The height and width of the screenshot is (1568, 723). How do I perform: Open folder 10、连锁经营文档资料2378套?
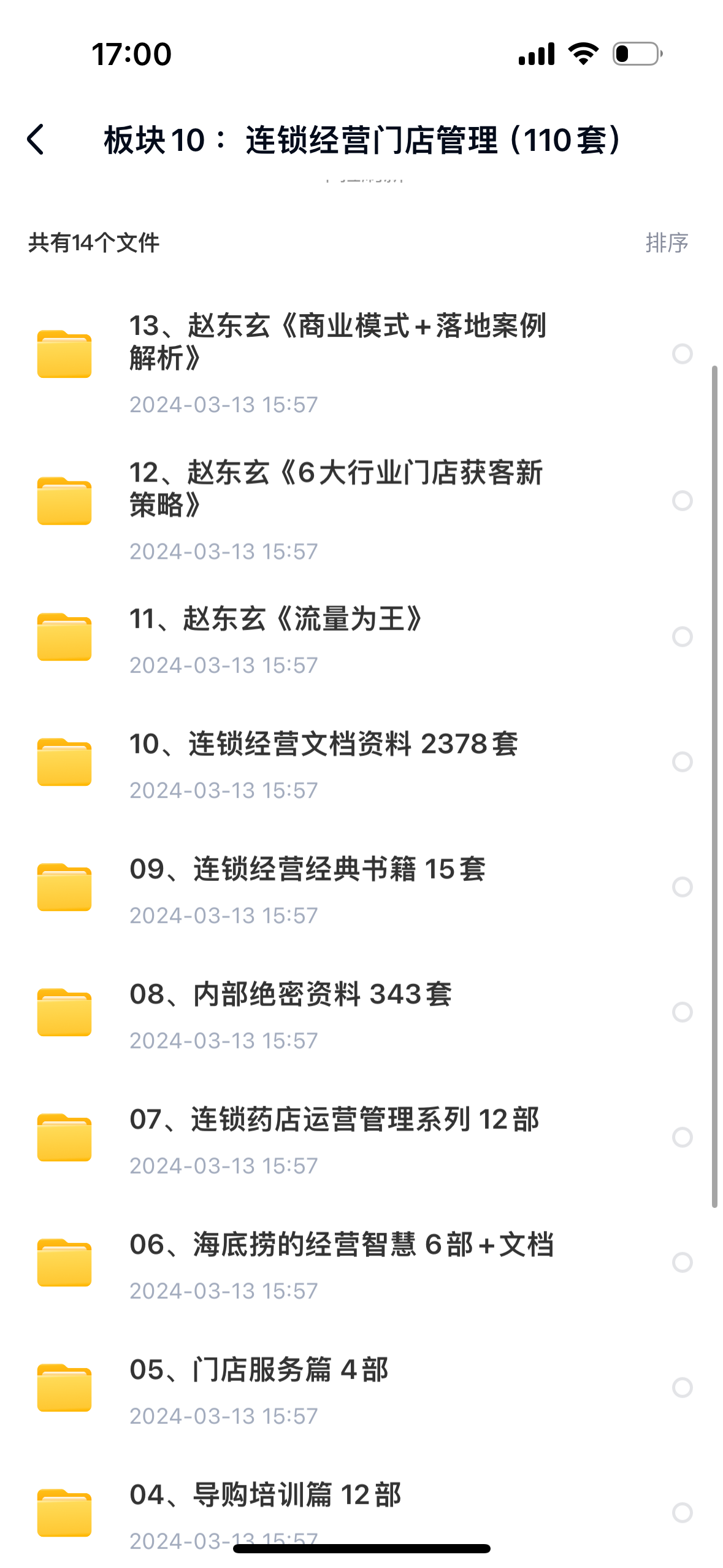324,744
